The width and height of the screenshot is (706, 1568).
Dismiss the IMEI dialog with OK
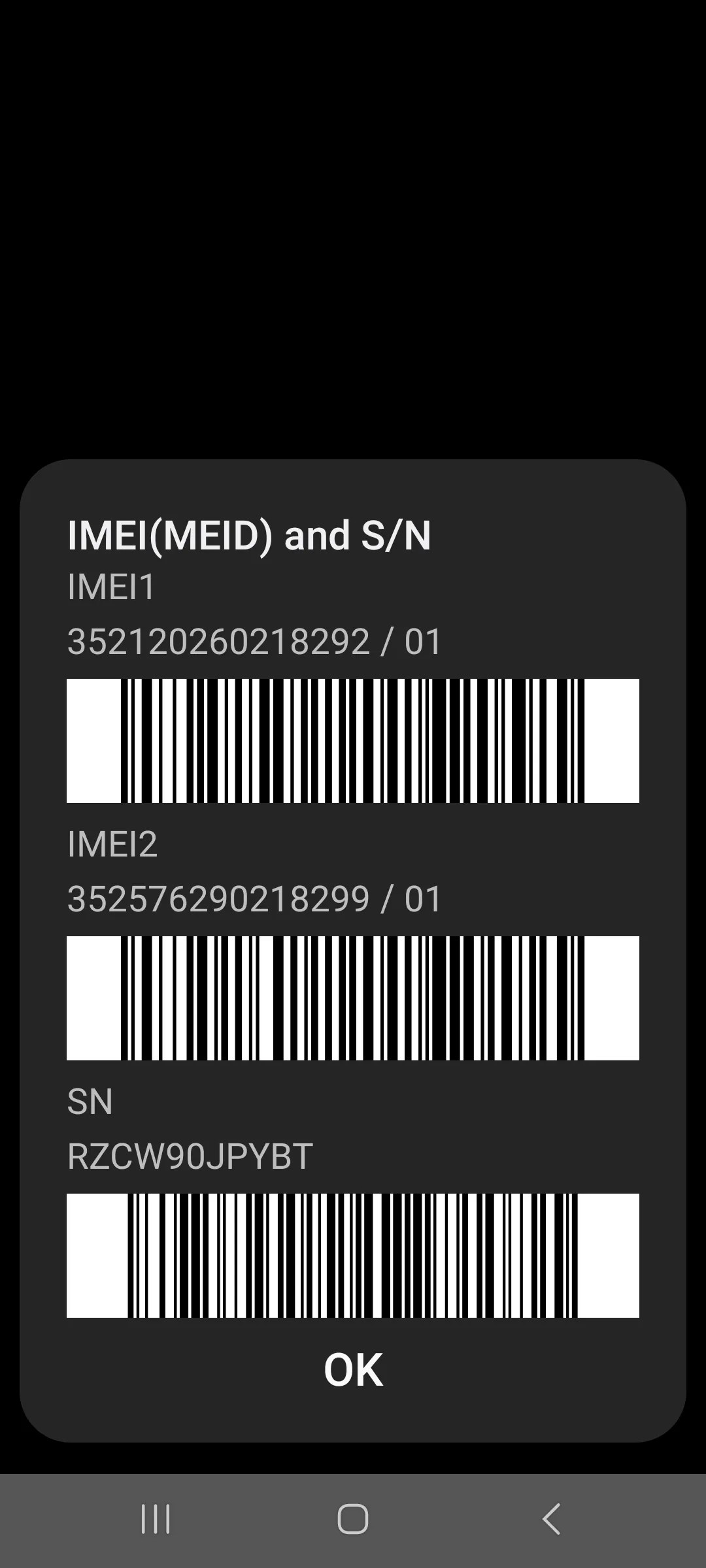coord(353,1370)
